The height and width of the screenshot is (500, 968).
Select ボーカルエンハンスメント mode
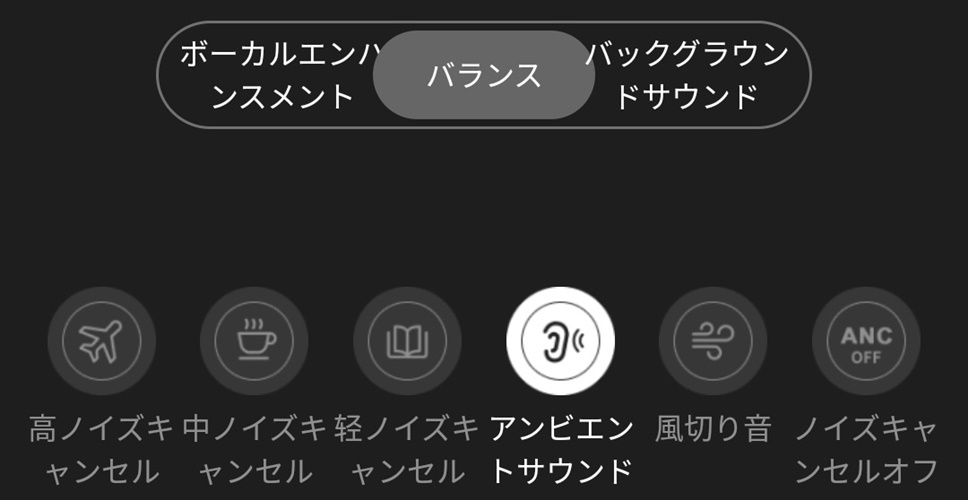click(272, 75)
